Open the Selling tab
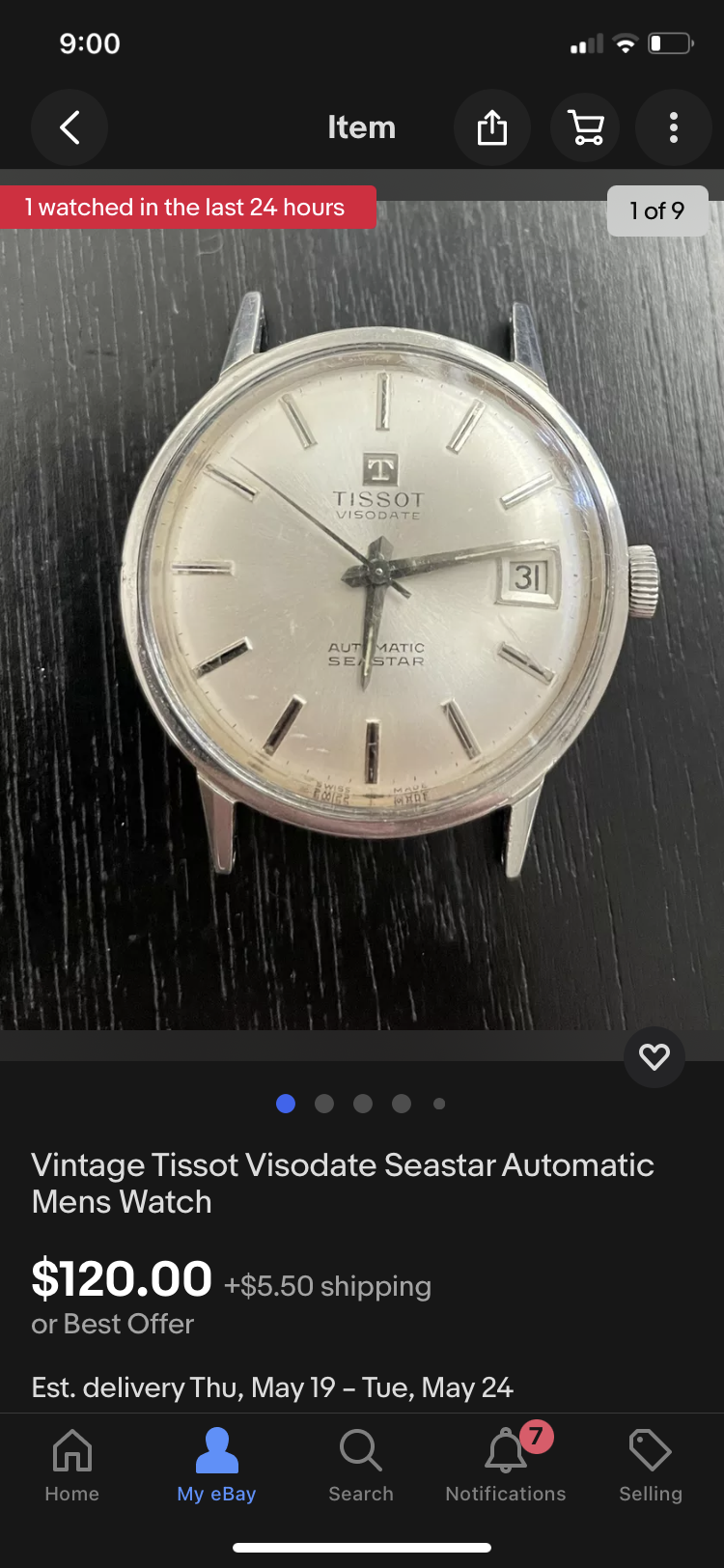Screen dimensions: 724x1568 [651, 1465]
